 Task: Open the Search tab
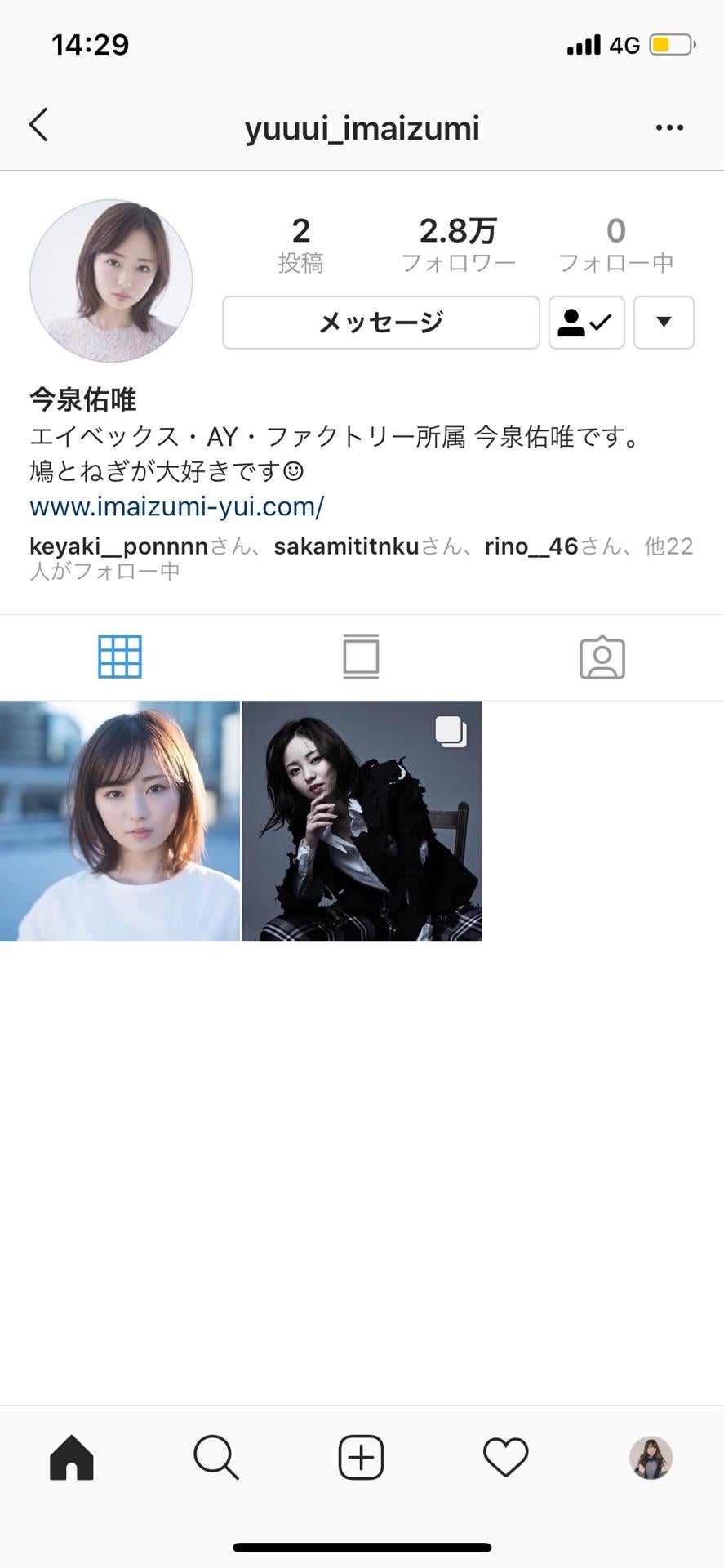point(216,1457)
